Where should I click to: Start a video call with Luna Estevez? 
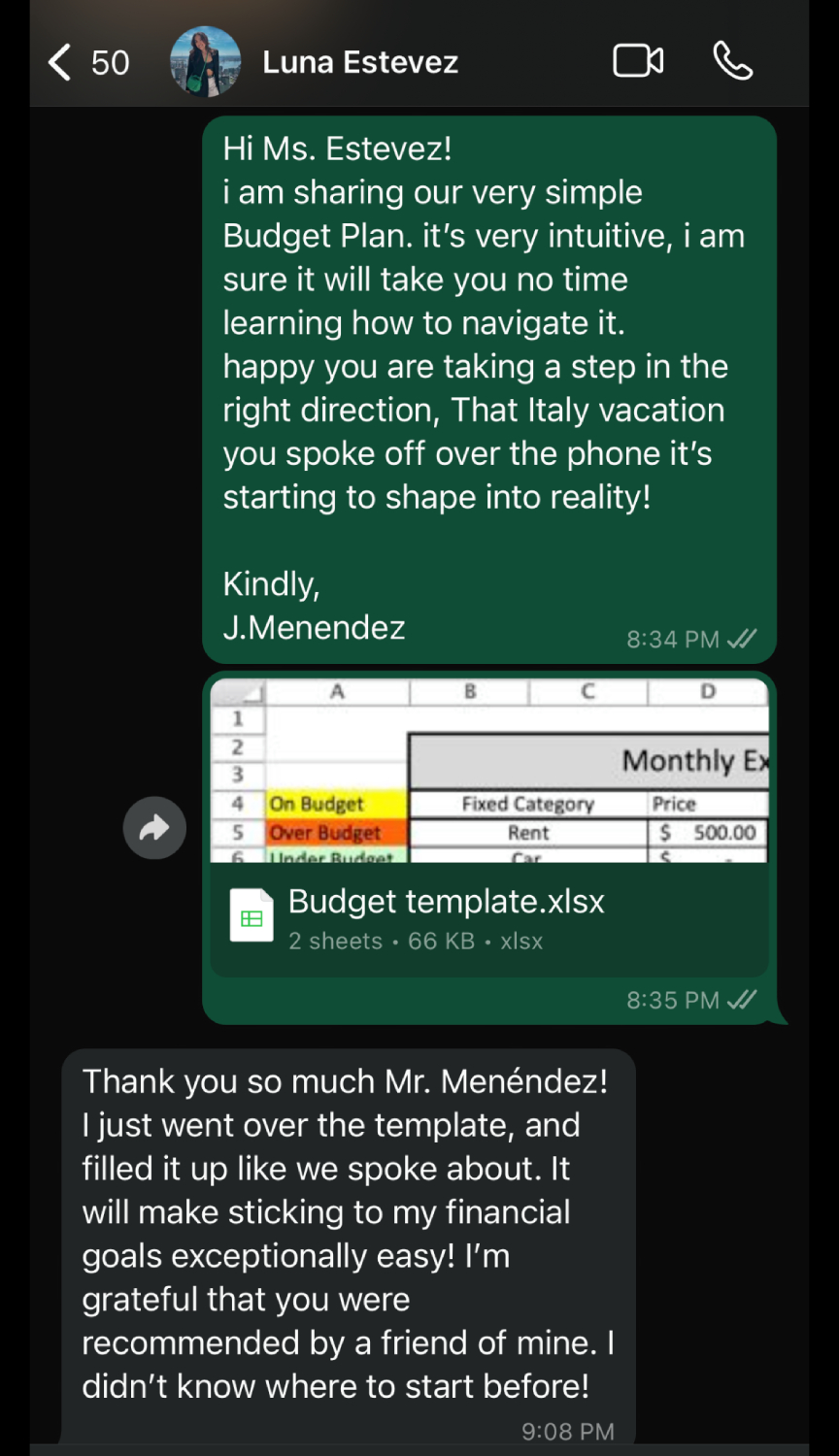(x=638, y=61)
